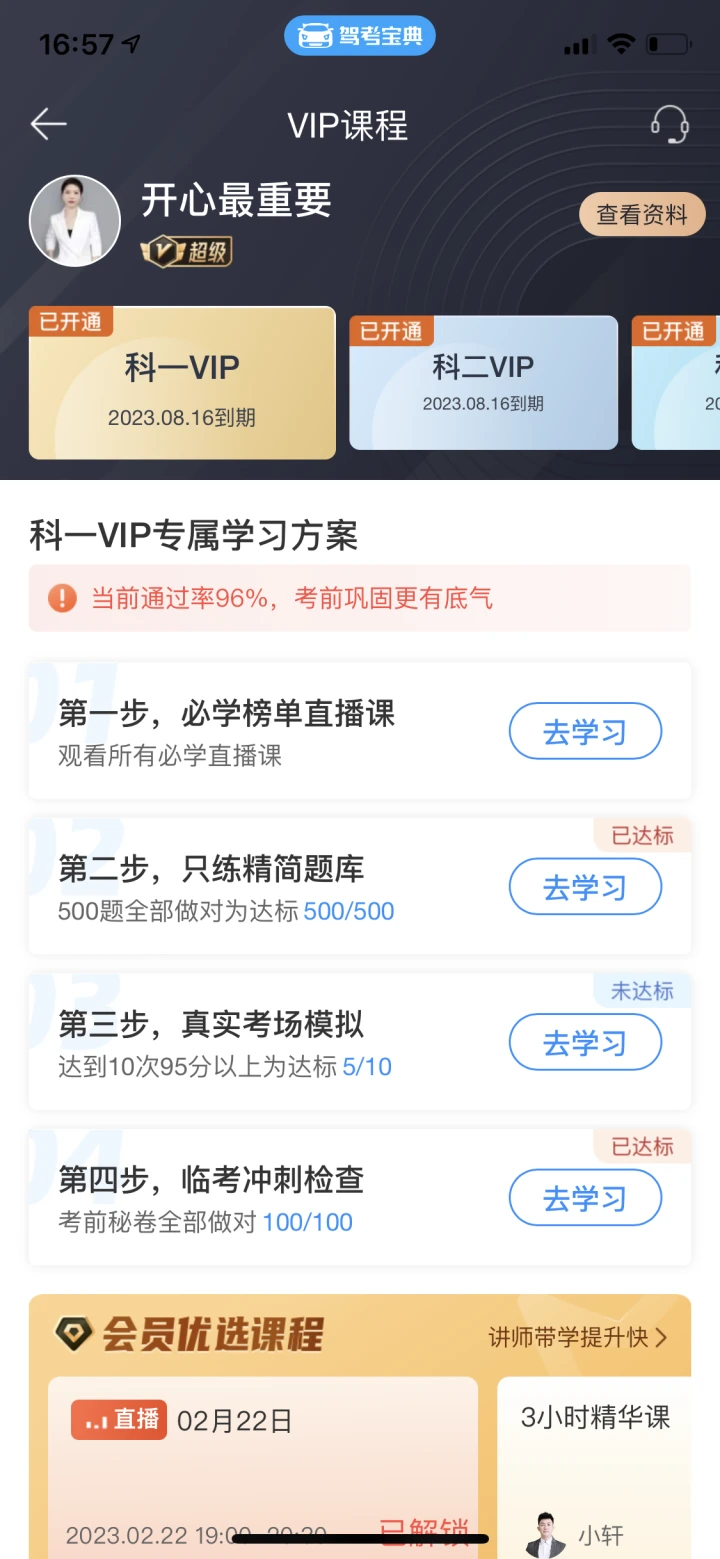Tap 去学习 for 第四步 临考冲刺检查

585,1198
